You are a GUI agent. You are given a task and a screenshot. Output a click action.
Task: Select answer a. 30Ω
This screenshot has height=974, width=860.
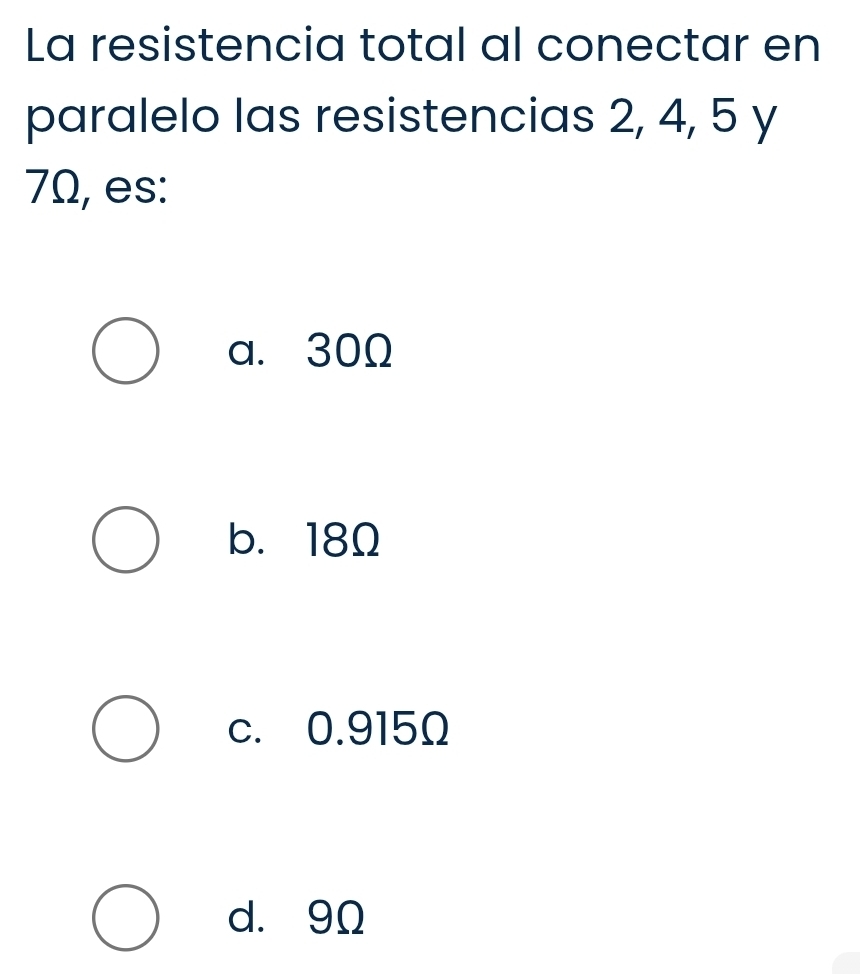pyautogui.click(x=126, y=352)
